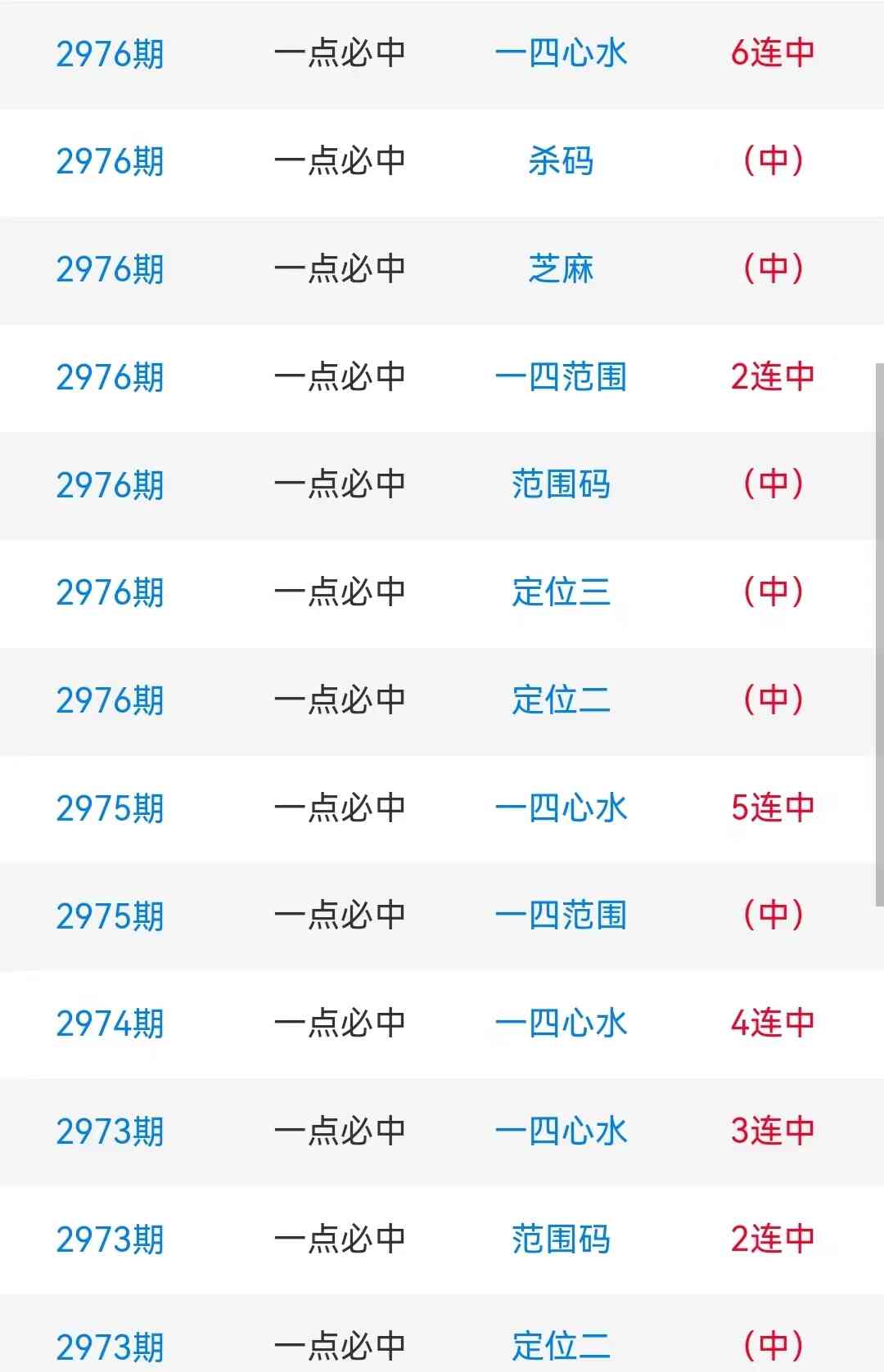Open 2973期 范围码 2连中 row
The image size is (884, 1372).
561,1239
